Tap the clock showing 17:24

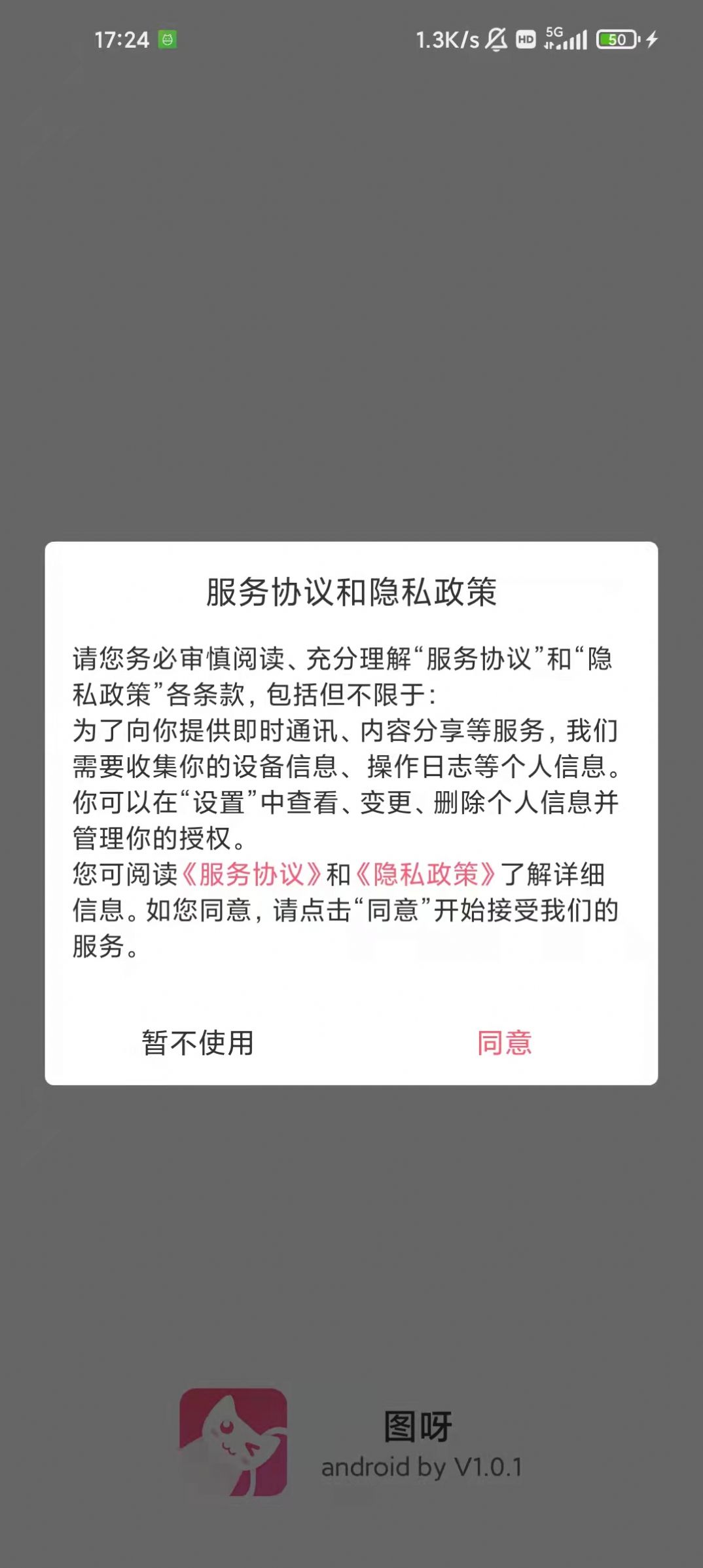point(120,39)
